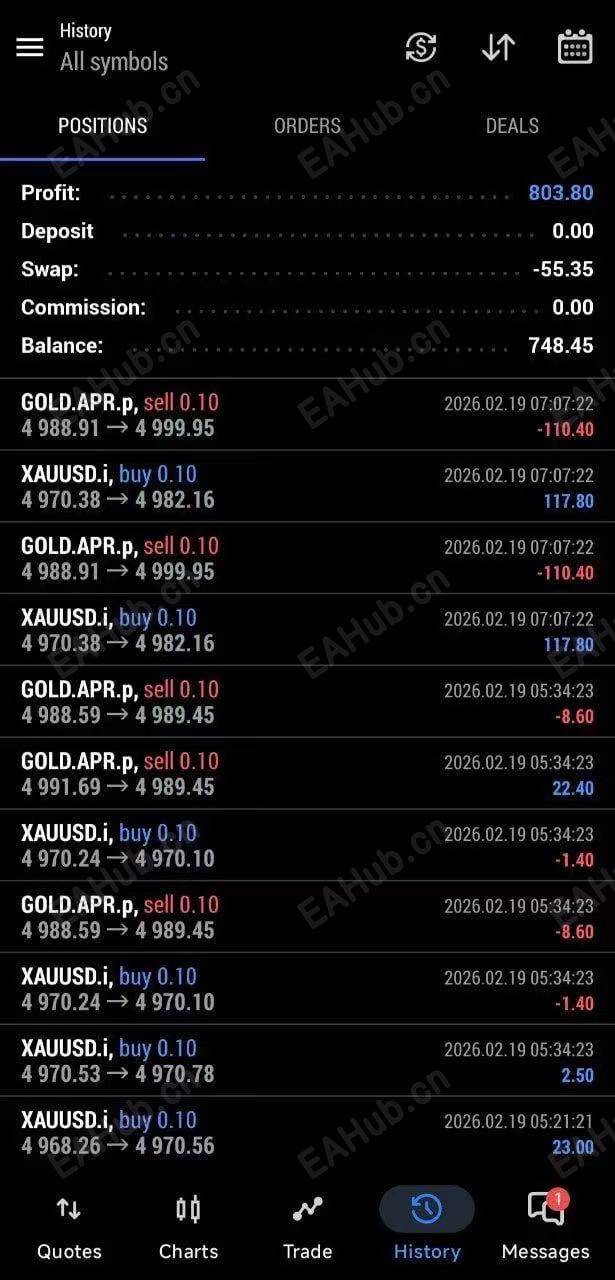Select the History tab in bottom bar
Viewport: 615px width, 1280px height.
coord(427,1226)
